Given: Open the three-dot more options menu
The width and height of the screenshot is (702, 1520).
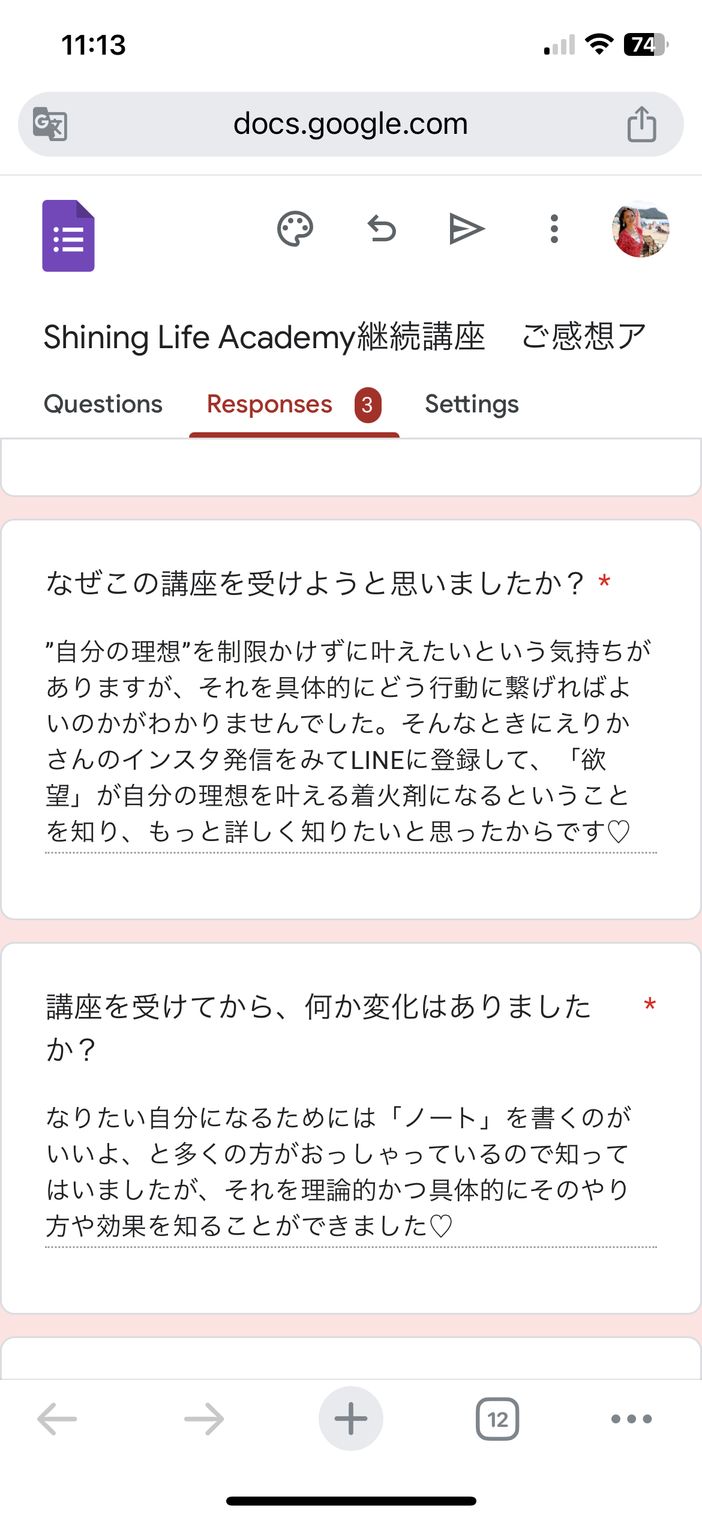Looking at the screenshot, I should (553, 230).
